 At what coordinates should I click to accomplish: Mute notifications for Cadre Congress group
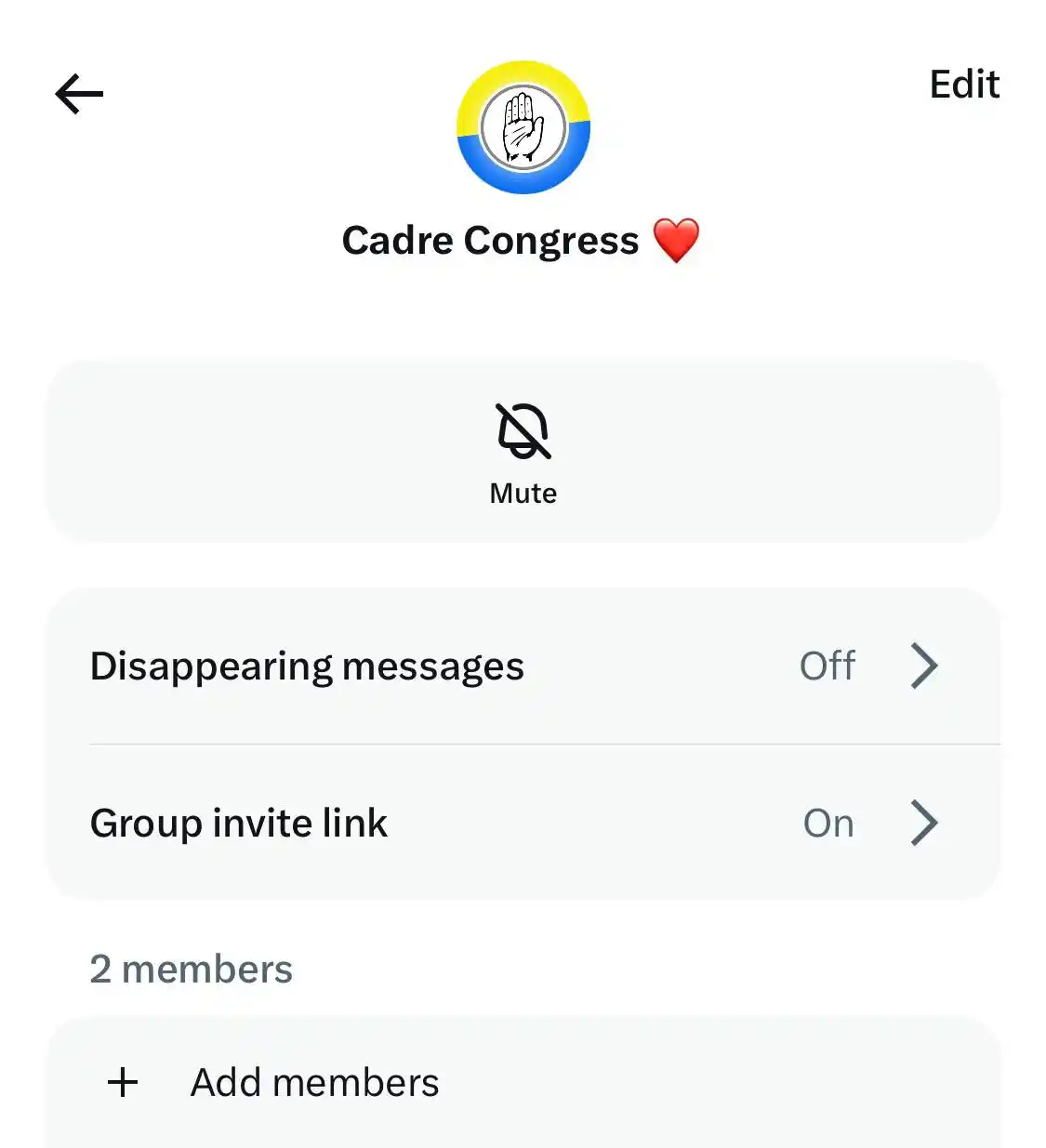tap(523, 453)
